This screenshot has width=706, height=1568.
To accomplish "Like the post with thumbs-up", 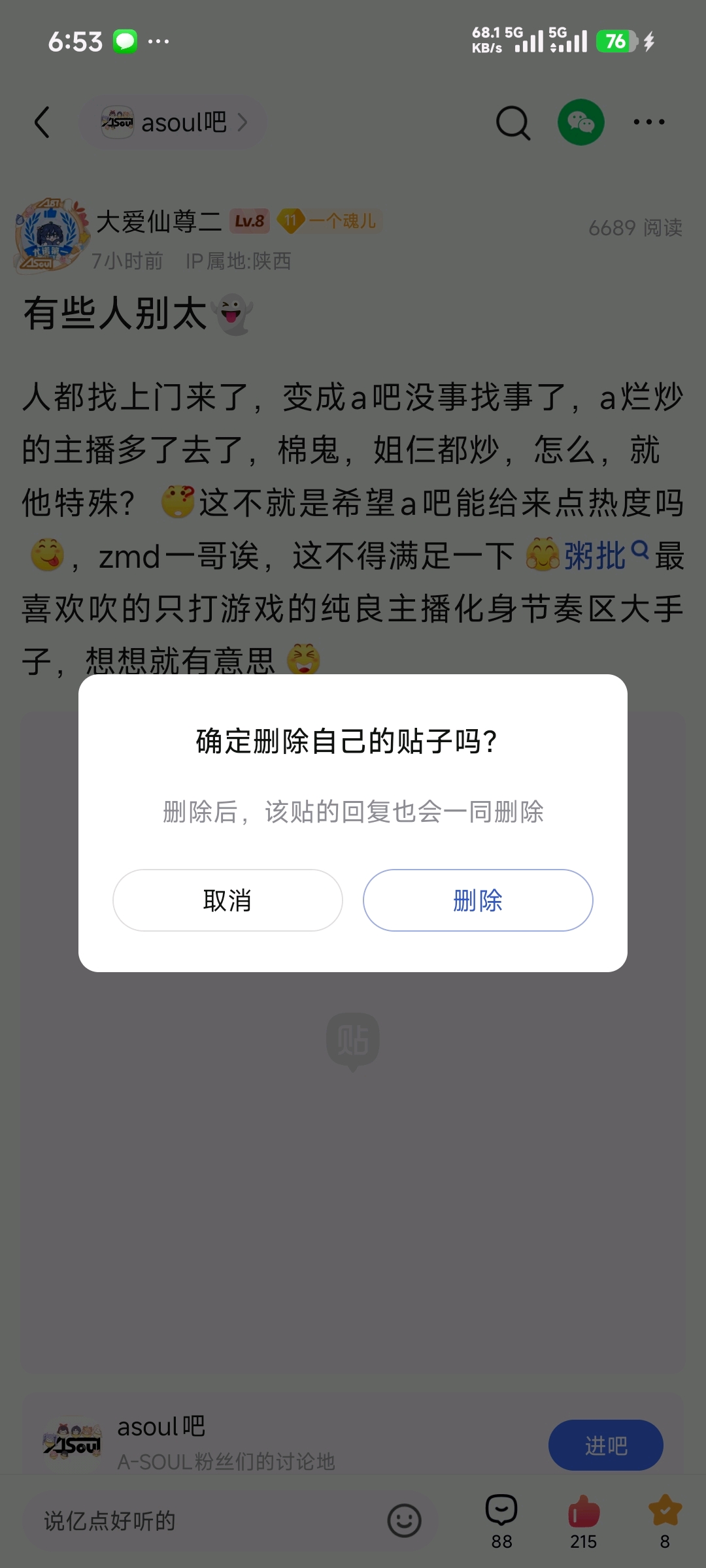I will click(x=583, y=1521).
